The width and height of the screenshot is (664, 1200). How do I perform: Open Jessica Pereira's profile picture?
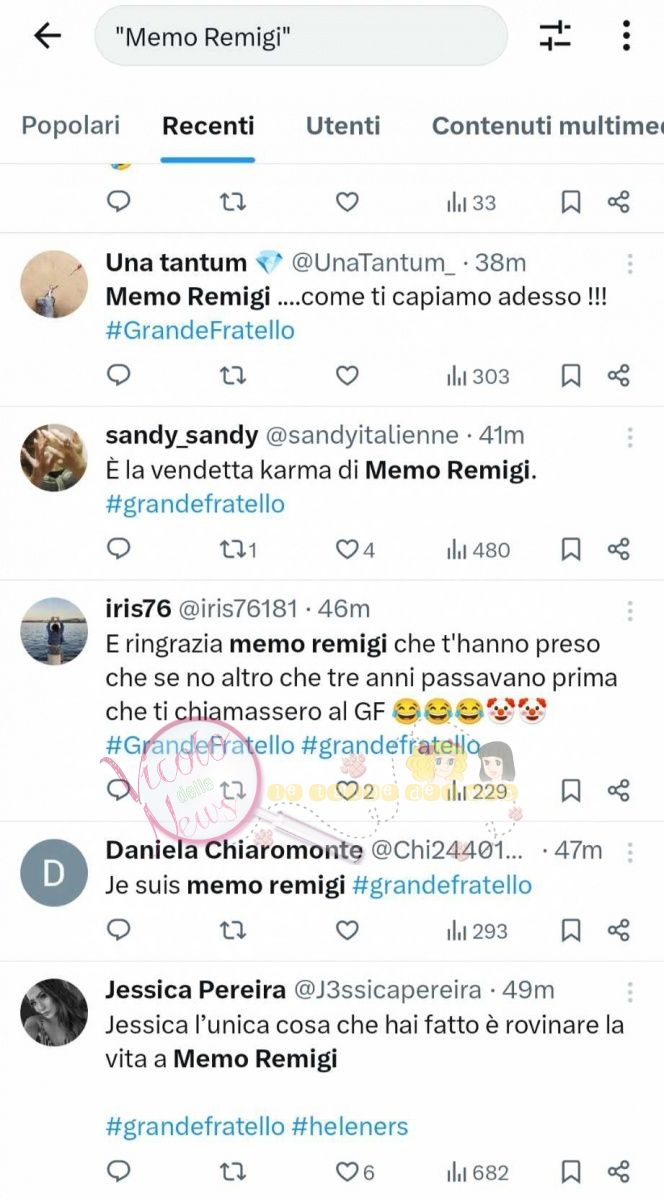coord(54,1012)
